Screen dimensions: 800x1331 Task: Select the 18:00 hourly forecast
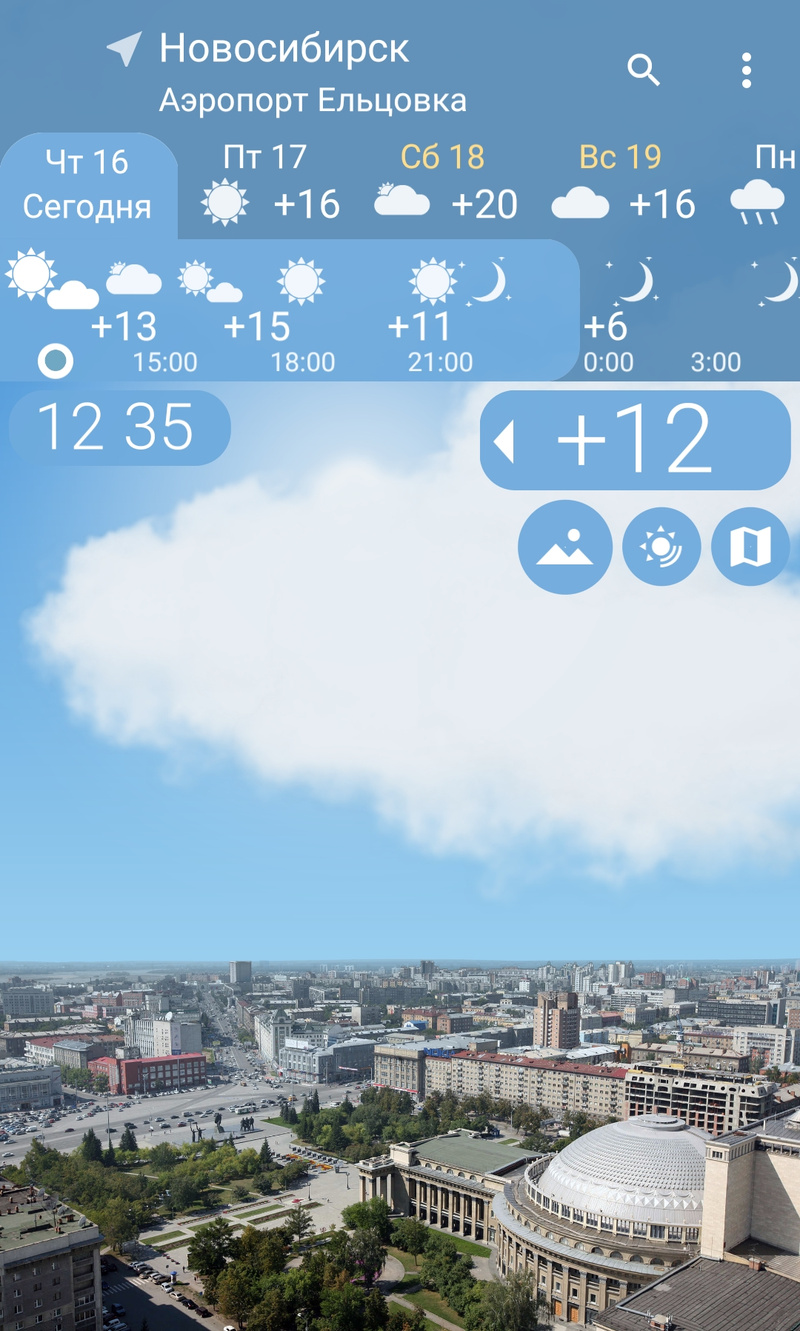300,320
